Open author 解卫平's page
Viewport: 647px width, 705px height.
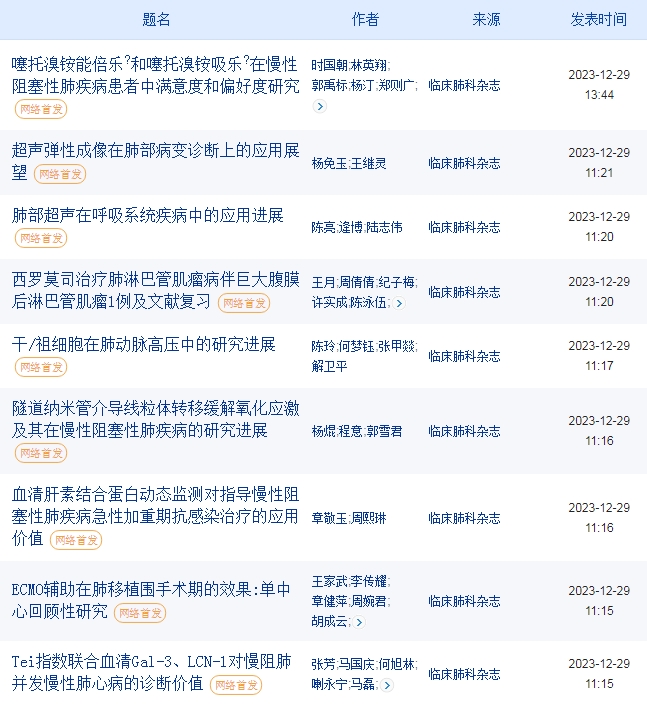click(330, 366)
